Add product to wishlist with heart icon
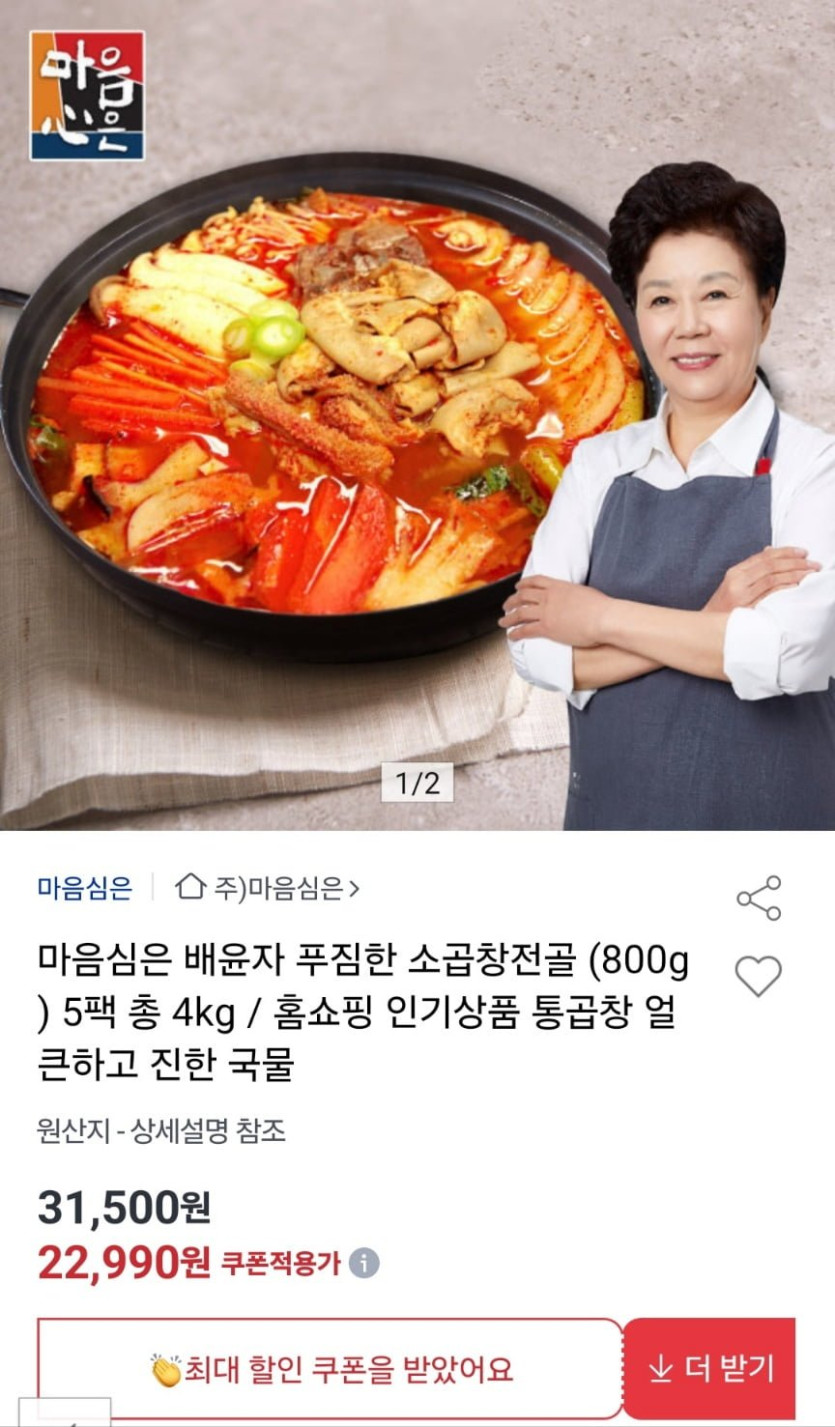 758,975
